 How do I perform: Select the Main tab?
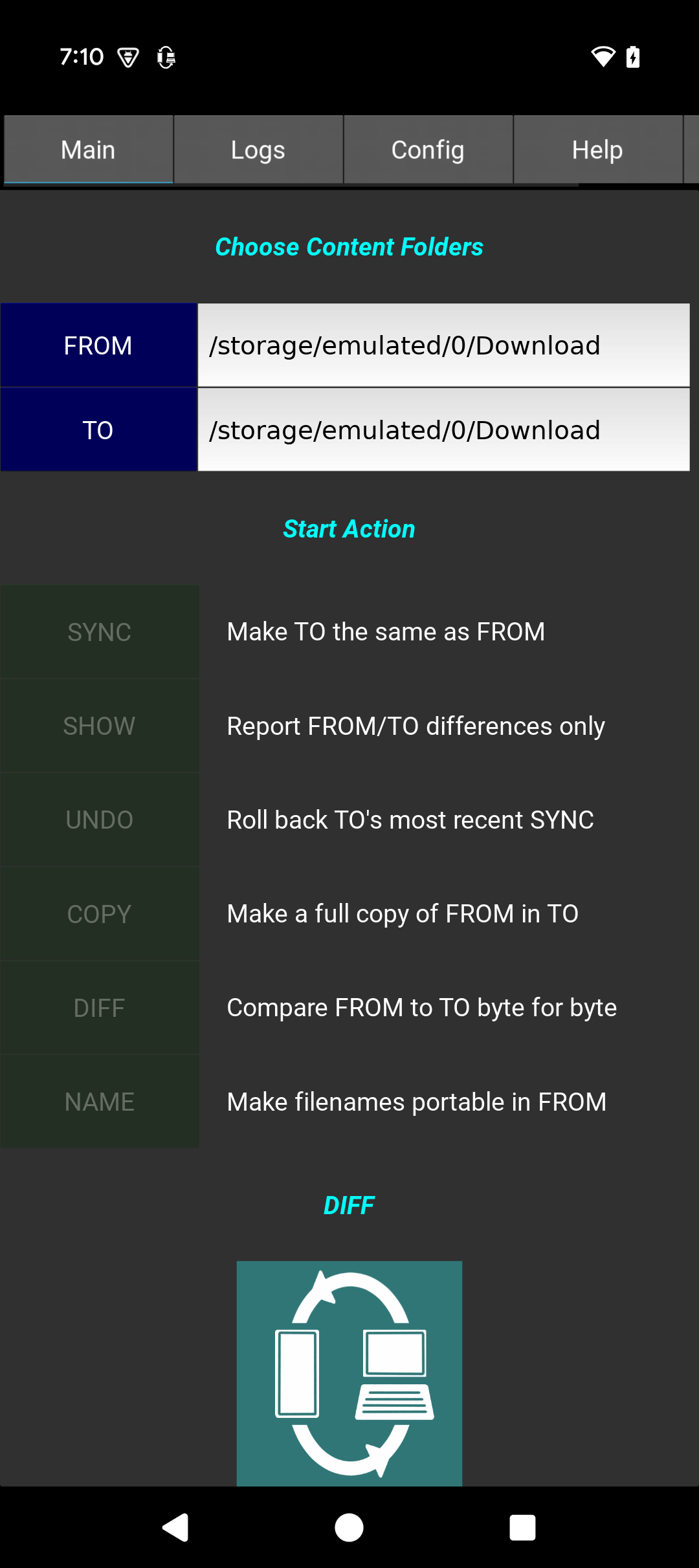click(89, 149)
